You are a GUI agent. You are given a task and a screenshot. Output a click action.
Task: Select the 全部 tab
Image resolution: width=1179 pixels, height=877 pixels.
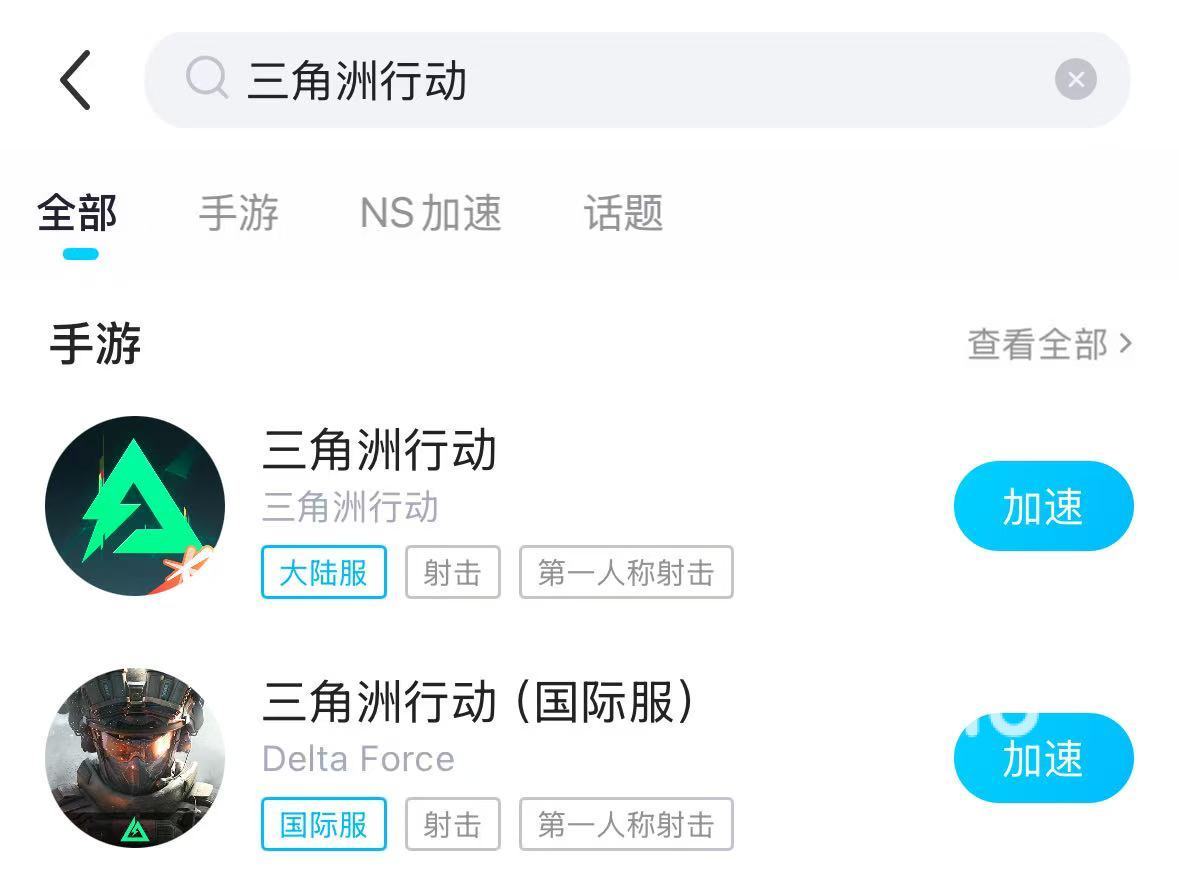pos(78,214)
